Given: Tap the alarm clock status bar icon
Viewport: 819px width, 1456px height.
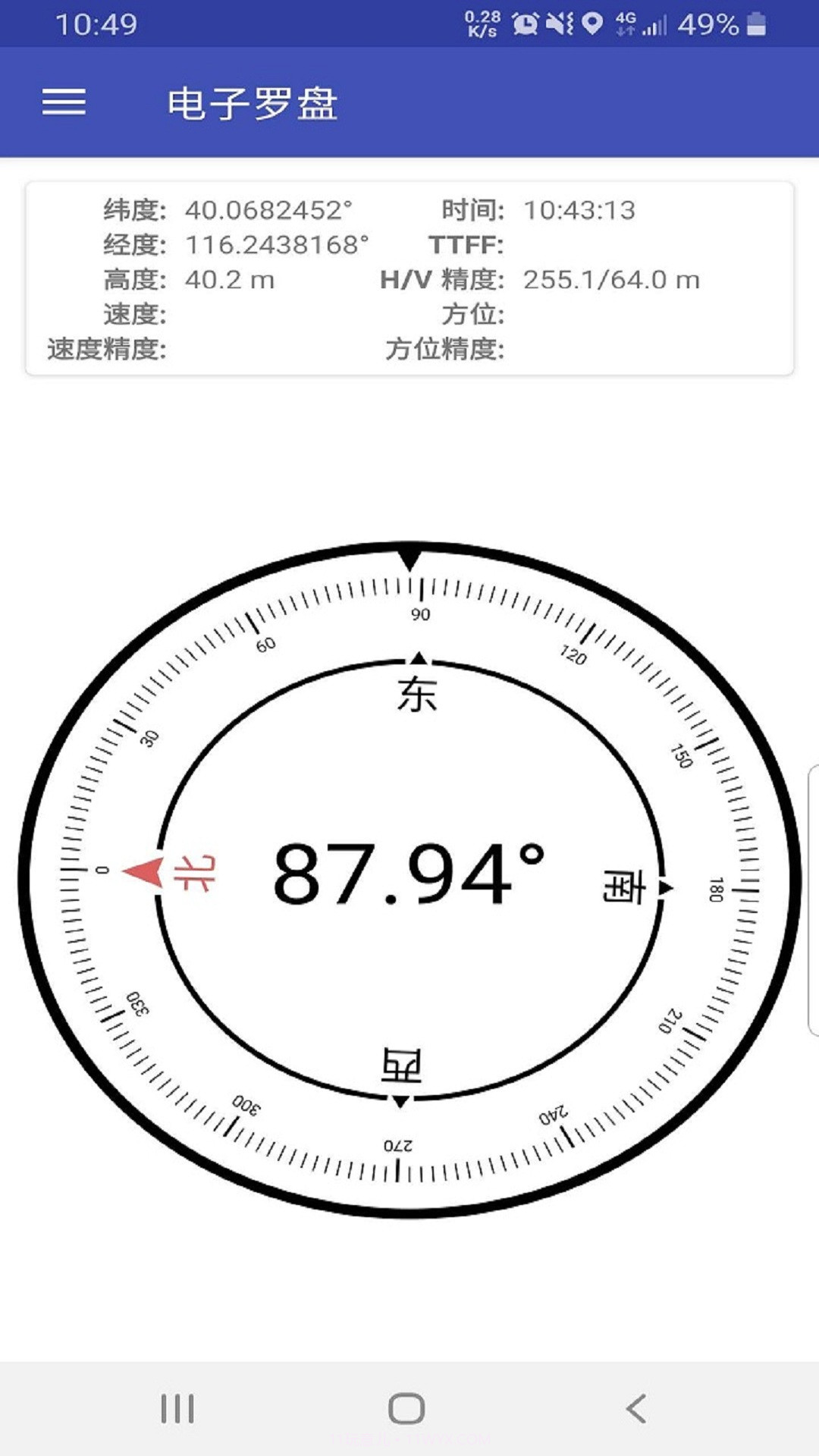Looking at the screenshot, I should (x=525, y=24).
